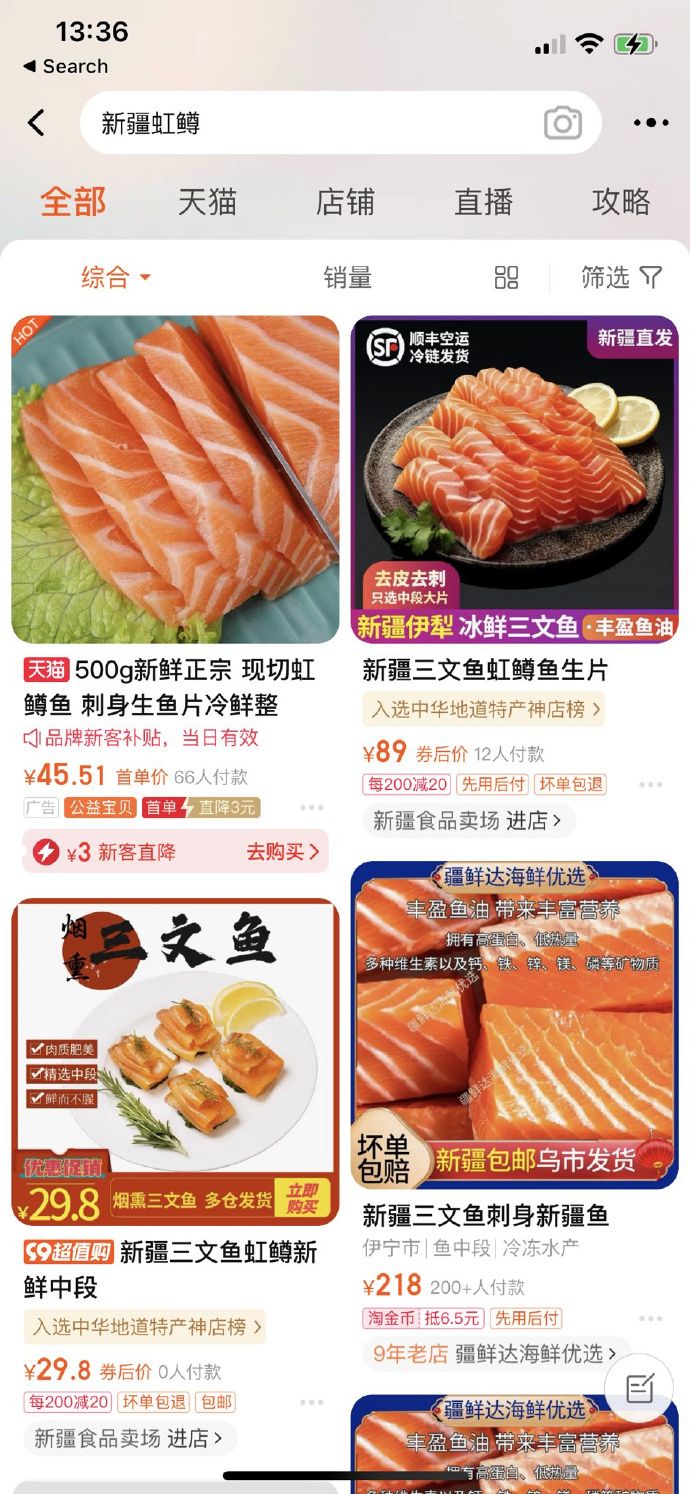Sort results by 销量
The image size is (690, 1494).
click(x=347, y=278)
